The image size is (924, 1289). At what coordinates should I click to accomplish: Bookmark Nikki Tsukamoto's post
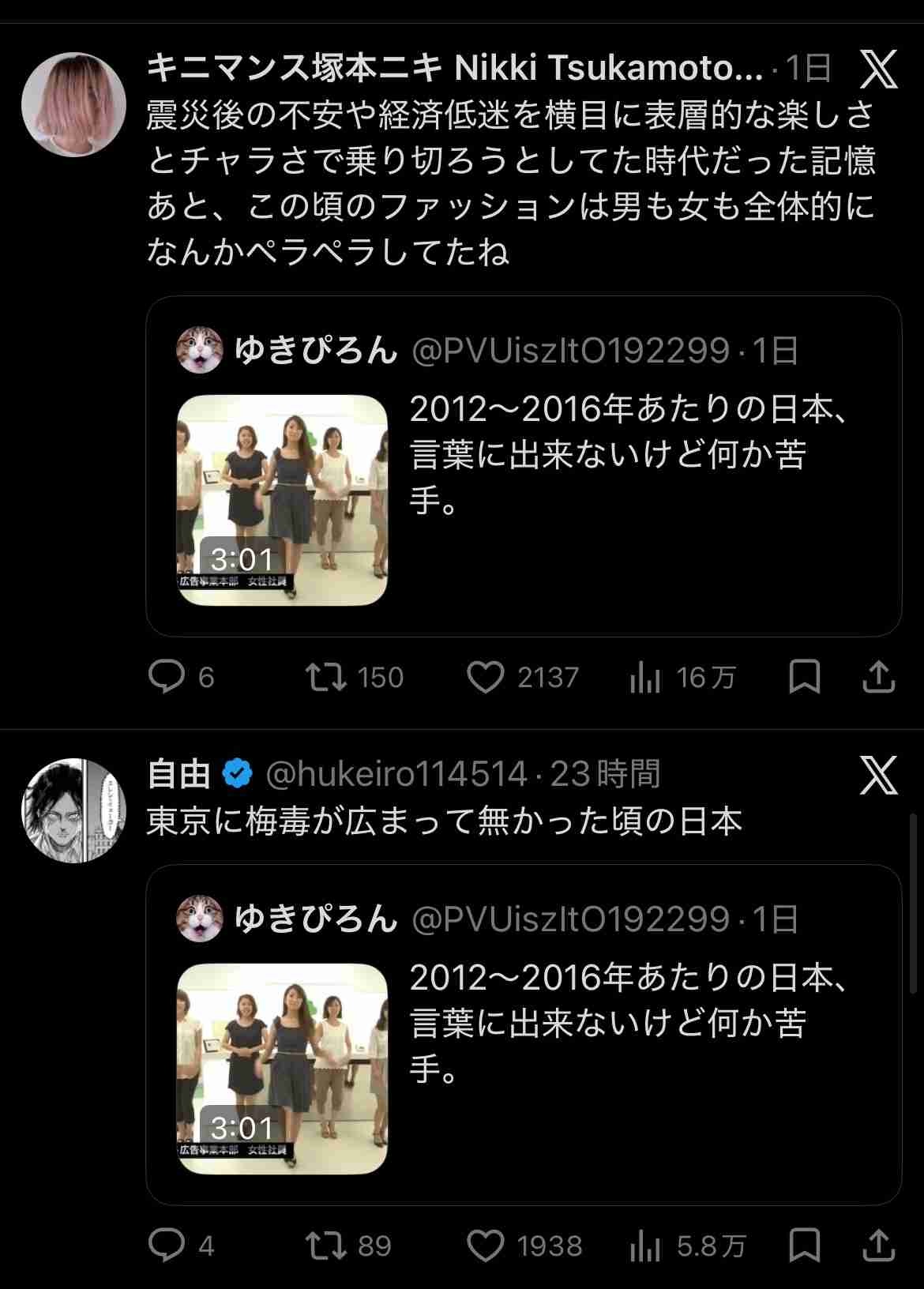[x=804, y=677]
